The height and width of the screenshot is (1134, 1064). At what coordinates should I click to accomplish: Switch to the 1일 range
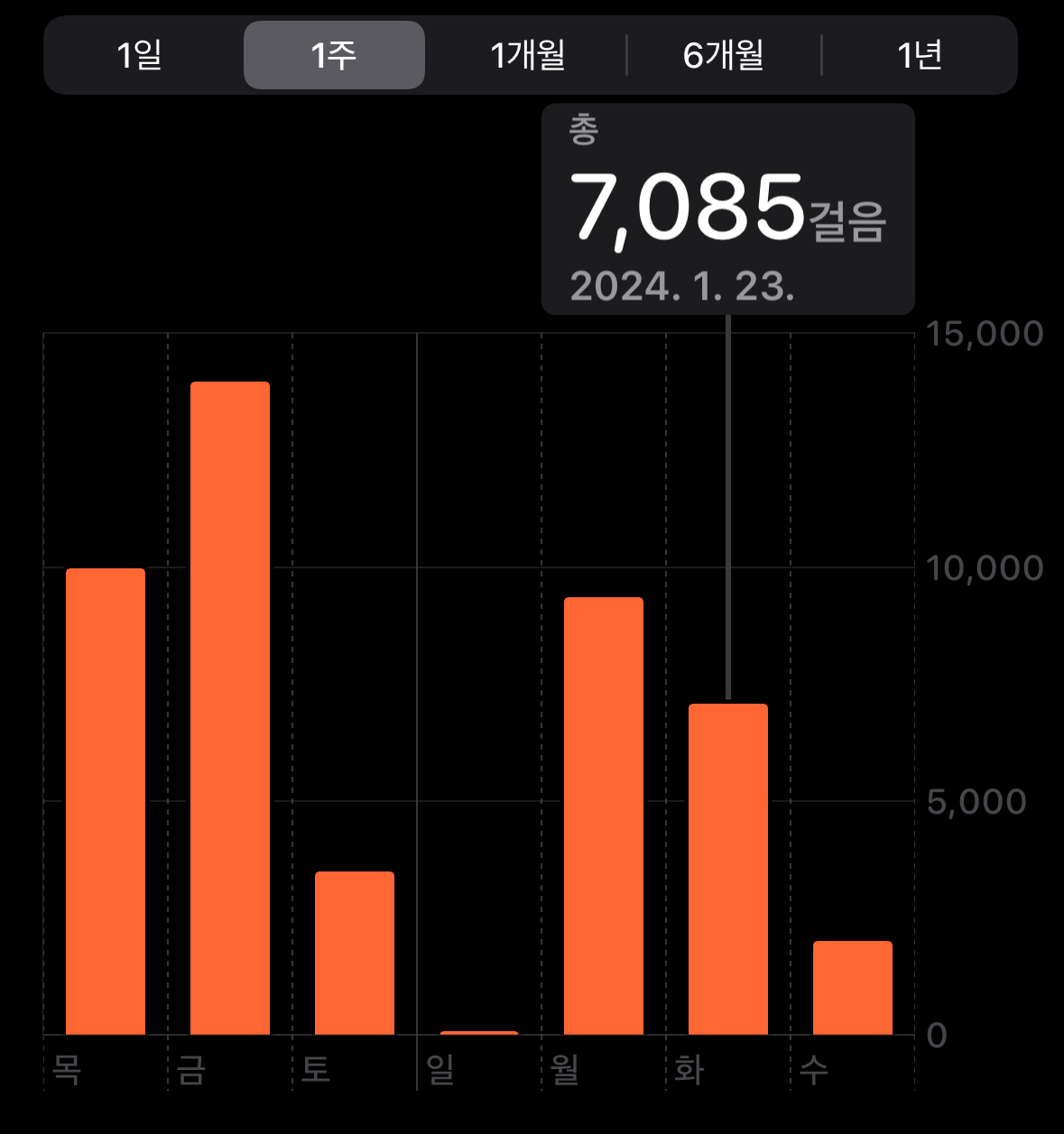click(x=140, y=56)
